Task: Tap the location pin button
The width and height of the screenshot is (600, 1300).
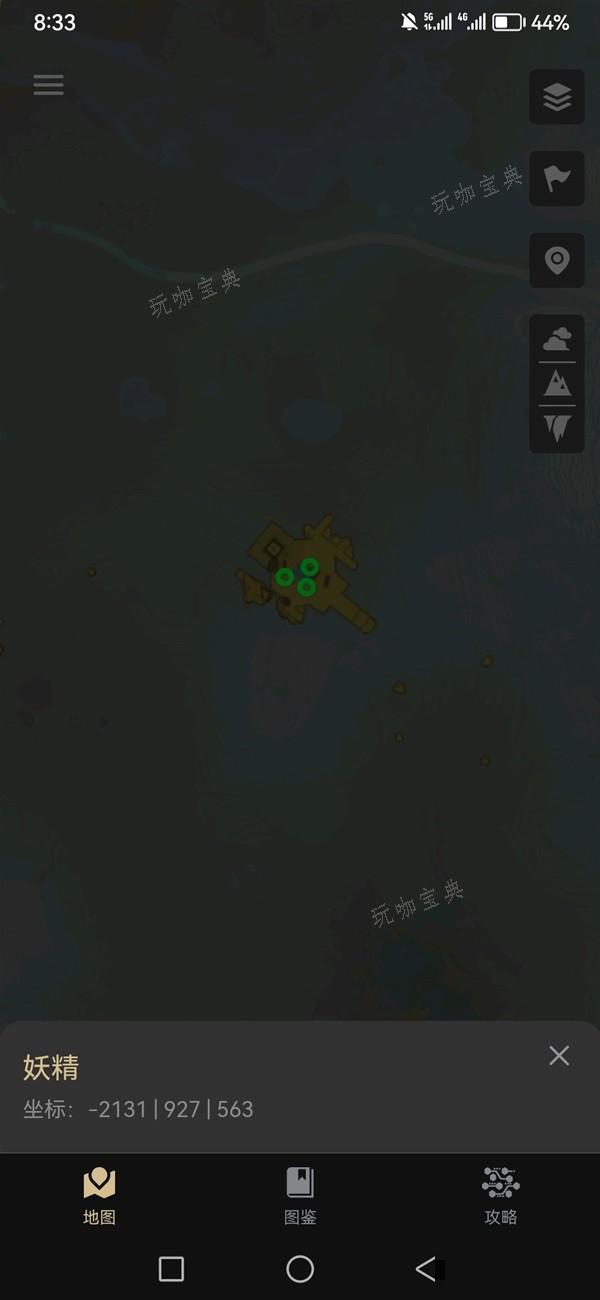Action: pos(557,261)
